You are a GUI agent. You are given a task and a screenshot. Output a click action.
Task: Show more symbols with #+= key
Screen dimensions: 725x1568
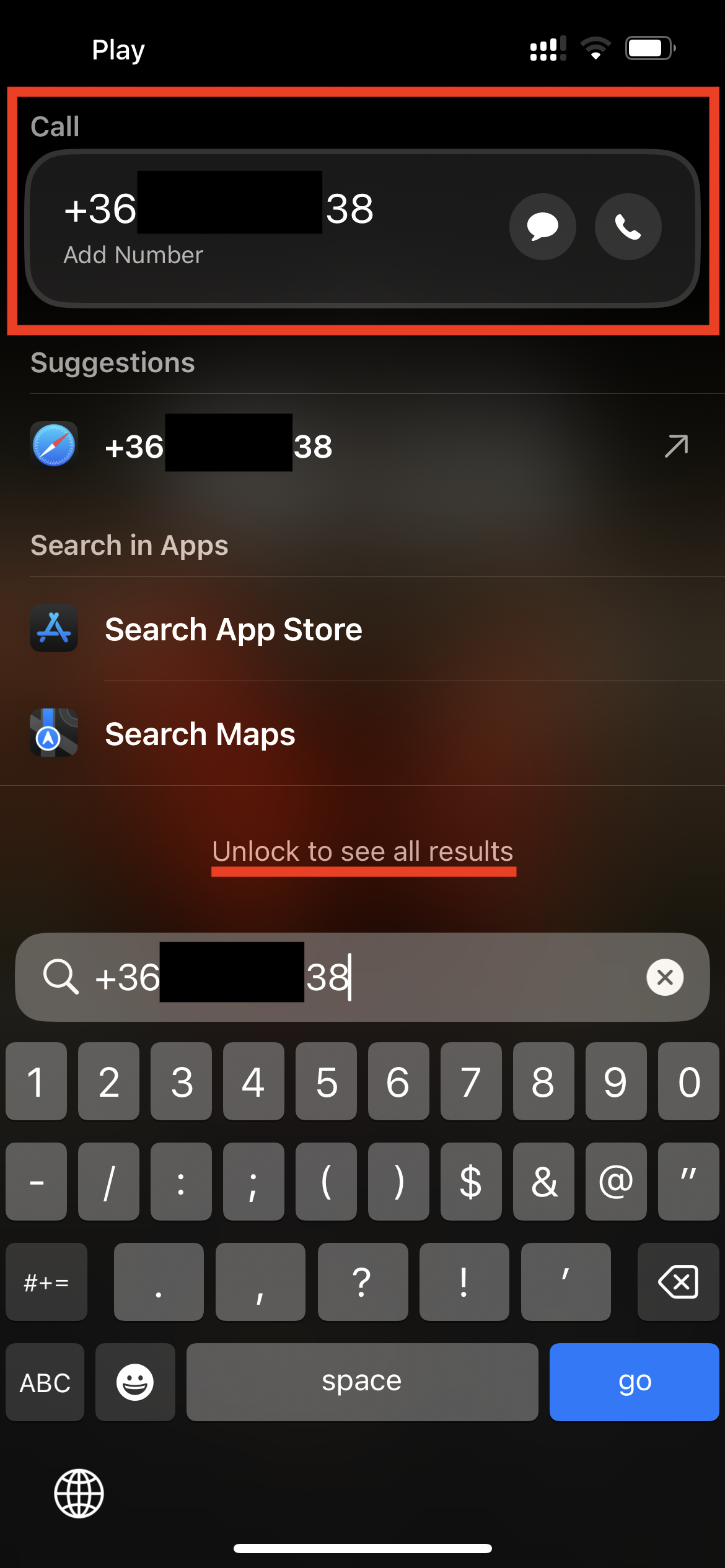tap(46, 1281)
